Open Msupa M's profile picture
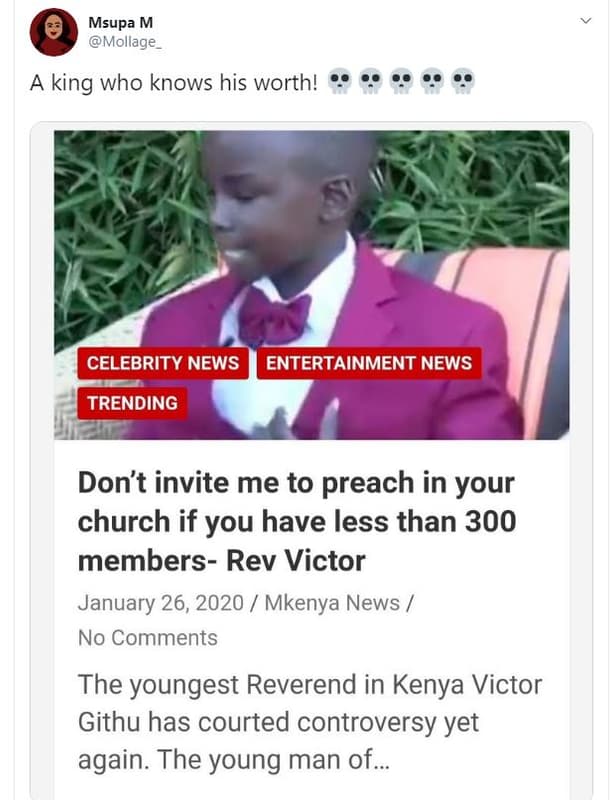Screen dimensions: 611x800 tap(53, 32)
